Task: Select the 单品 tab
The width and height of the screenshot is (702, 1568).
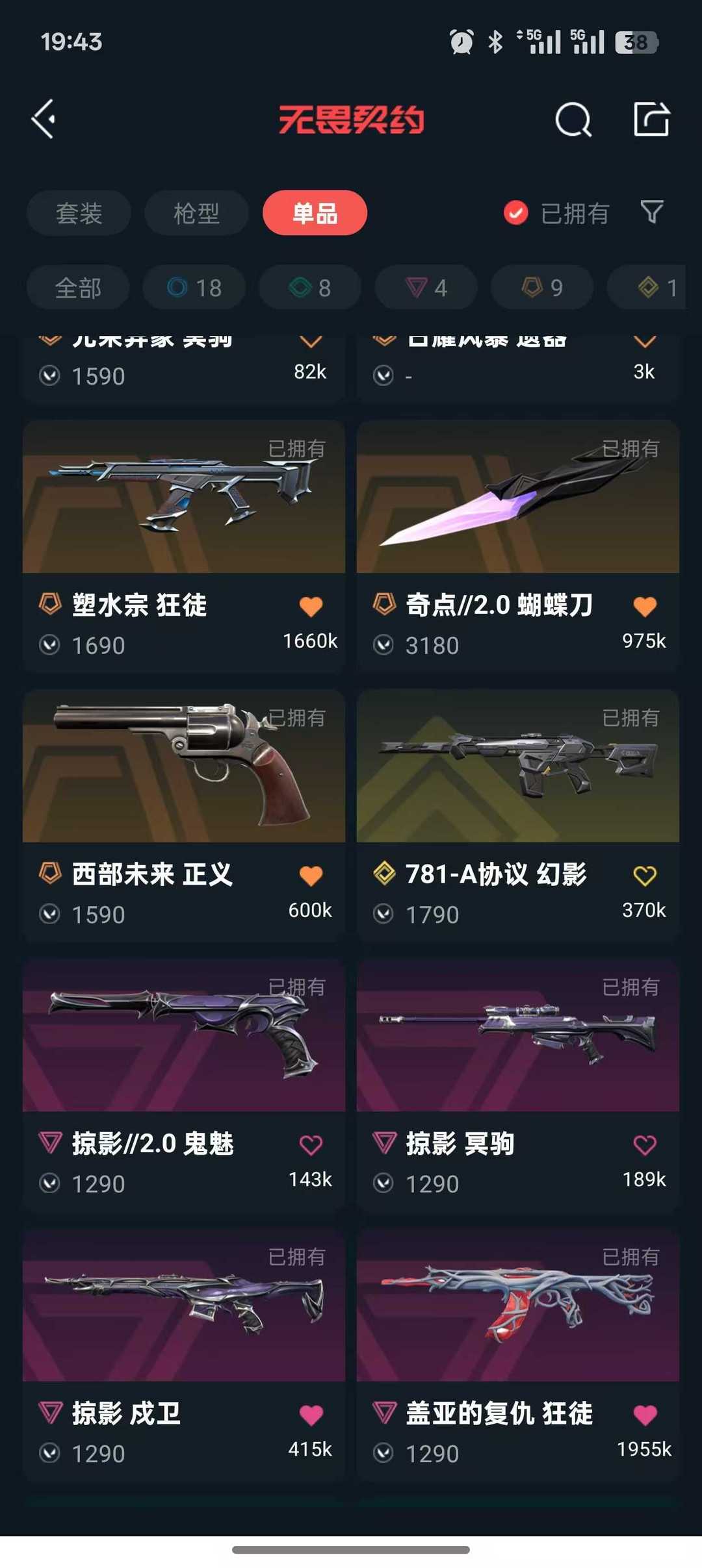Action: coord(315,213)
